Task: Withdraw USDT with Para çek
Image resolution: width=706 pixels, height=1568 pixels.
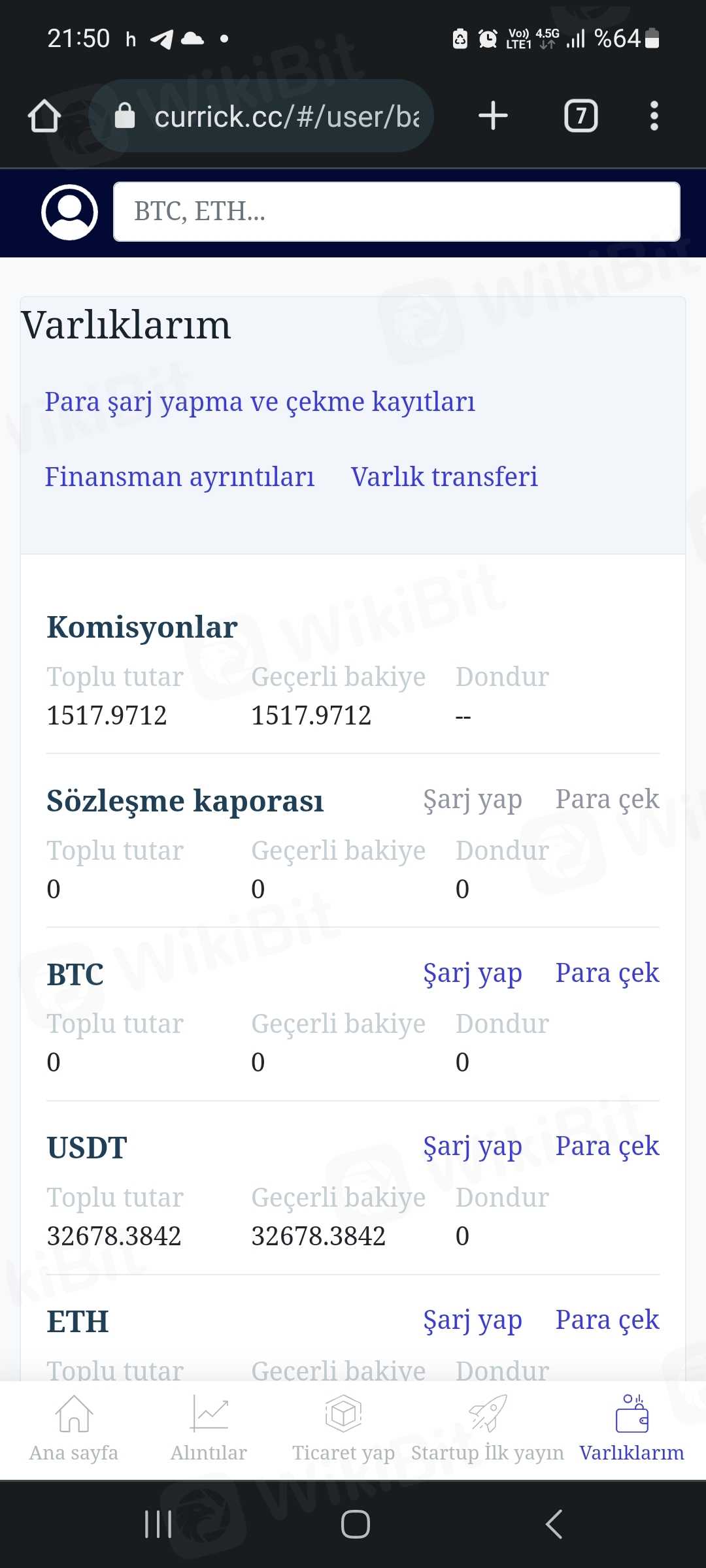Action: [607, 1147]
